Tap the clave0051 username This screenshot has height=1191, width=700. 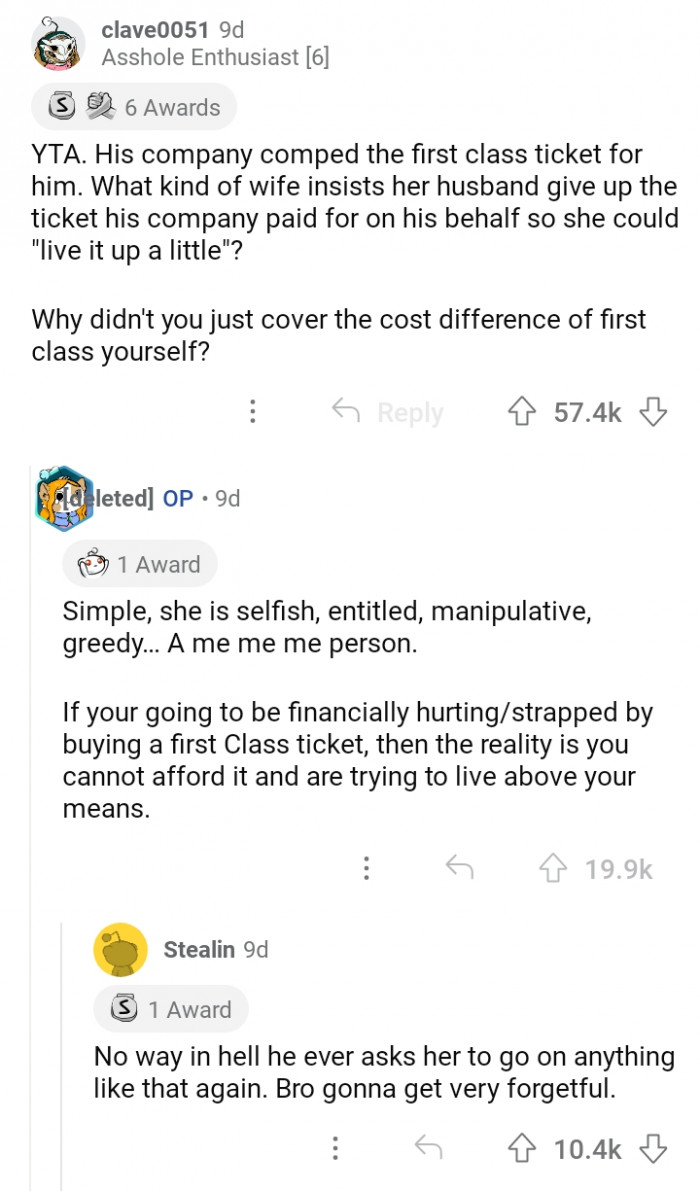156,30
